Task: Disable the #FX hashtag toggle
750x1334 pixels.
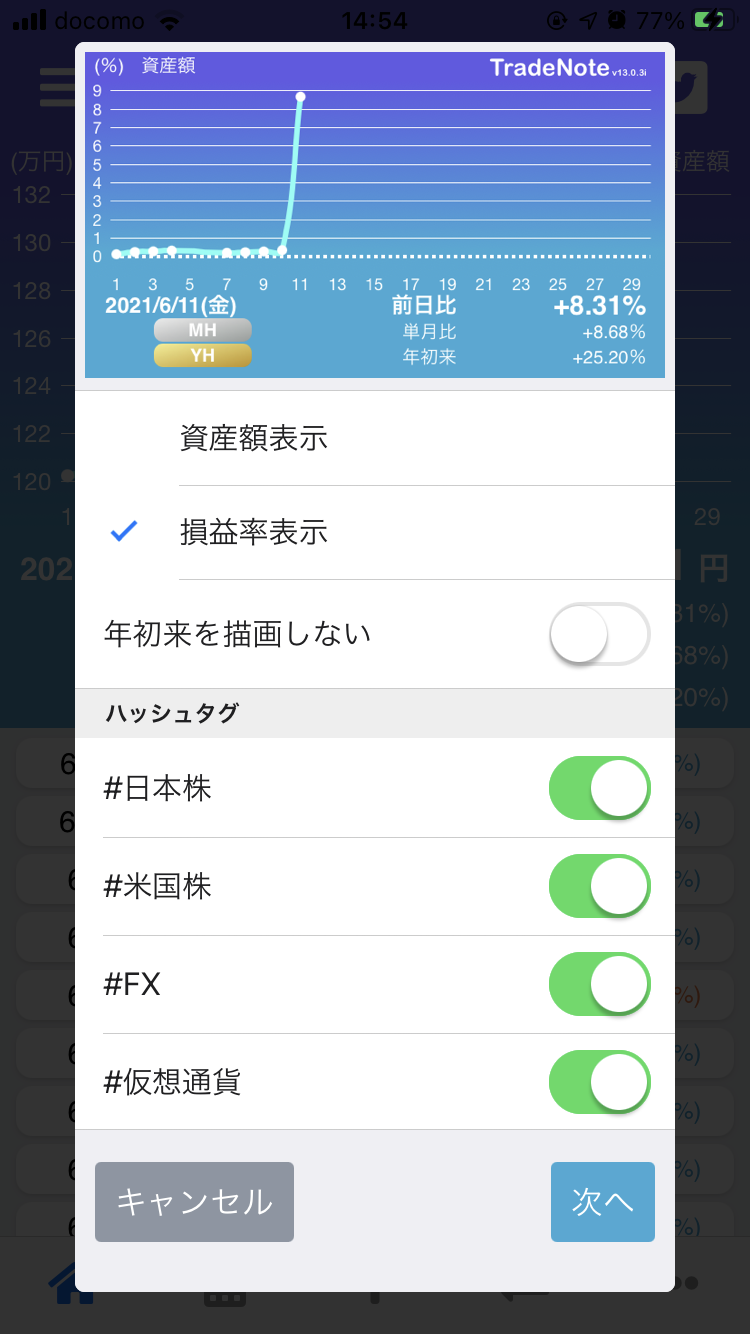Action: point(599,984)
